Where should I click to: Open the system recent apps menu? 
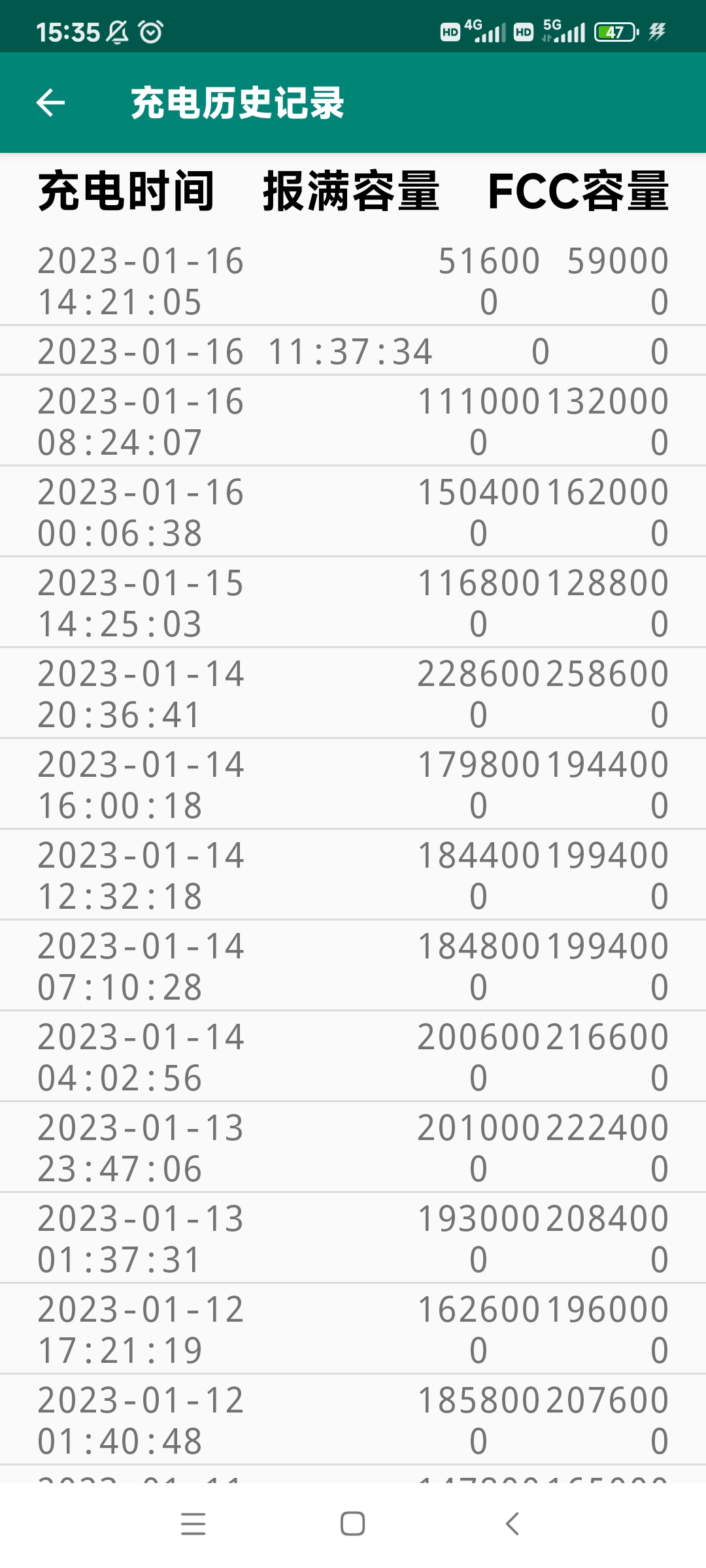(x=193, y=1524)
